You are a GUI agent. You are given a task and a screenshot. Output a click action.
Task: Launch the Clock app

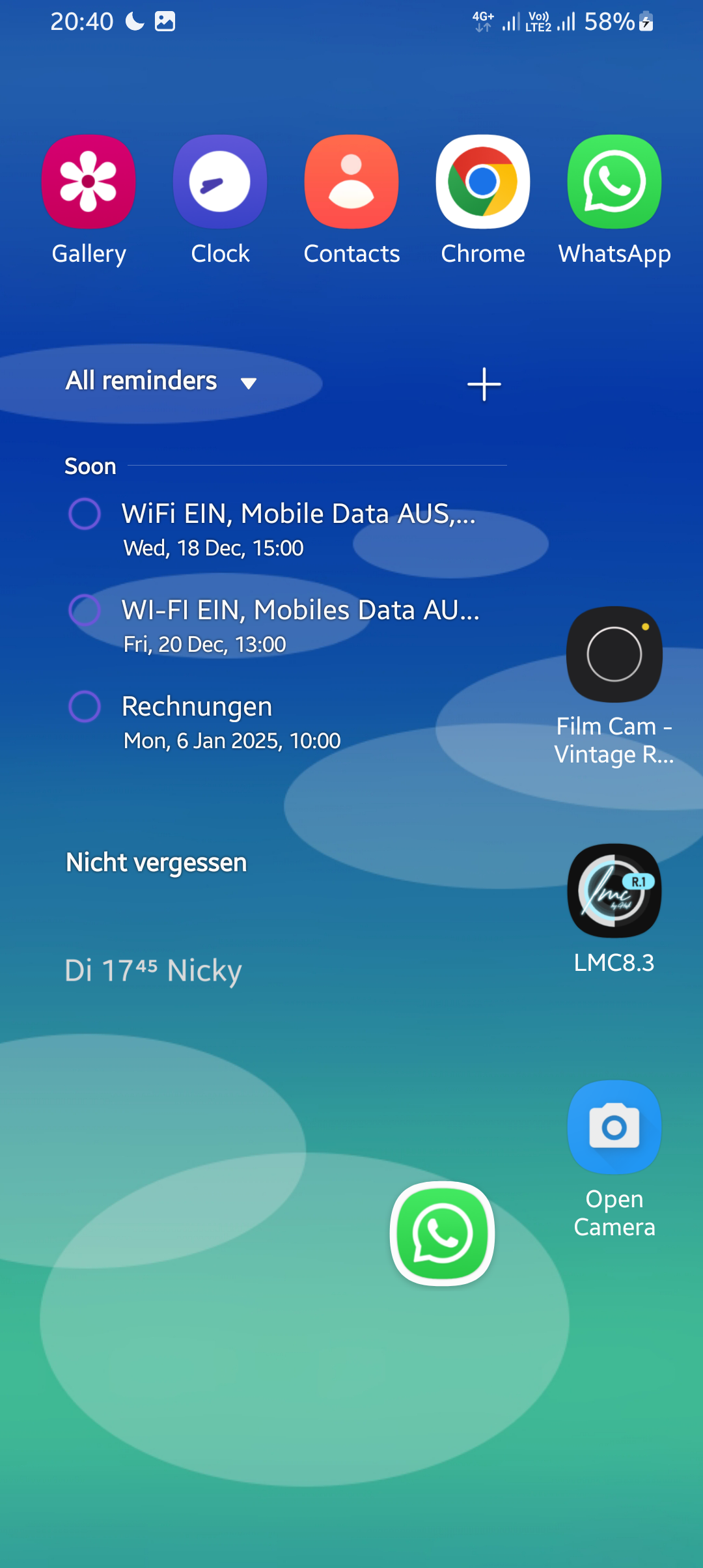click(220, 182)
